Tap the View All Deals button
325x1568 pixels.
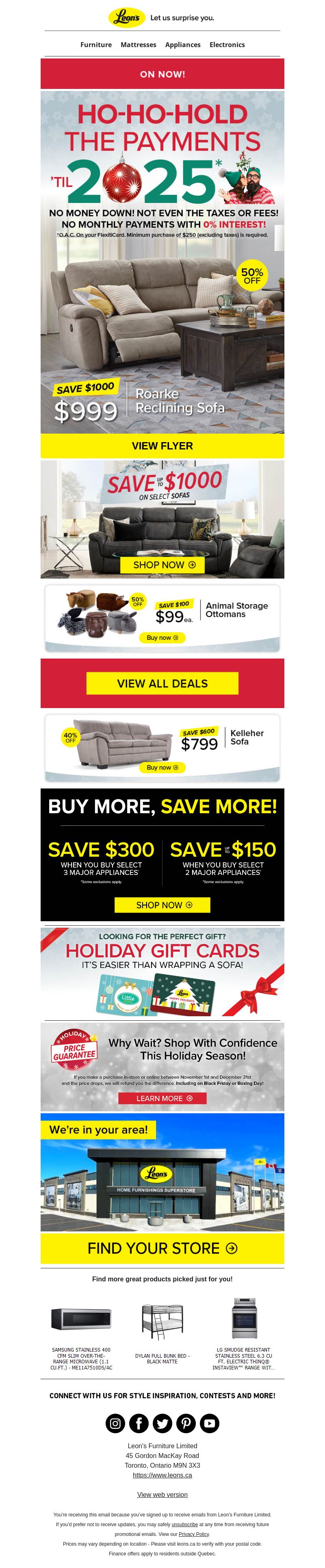tap(162, 683)
